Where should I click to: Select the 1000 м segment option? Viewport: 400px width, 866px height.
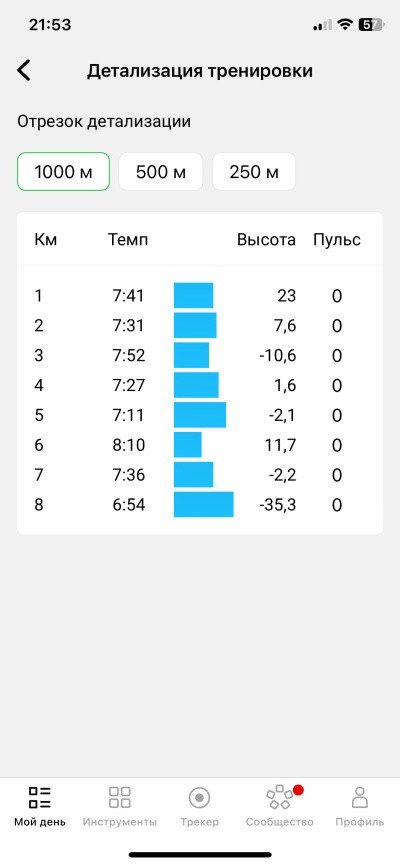[x=64, y=172]
